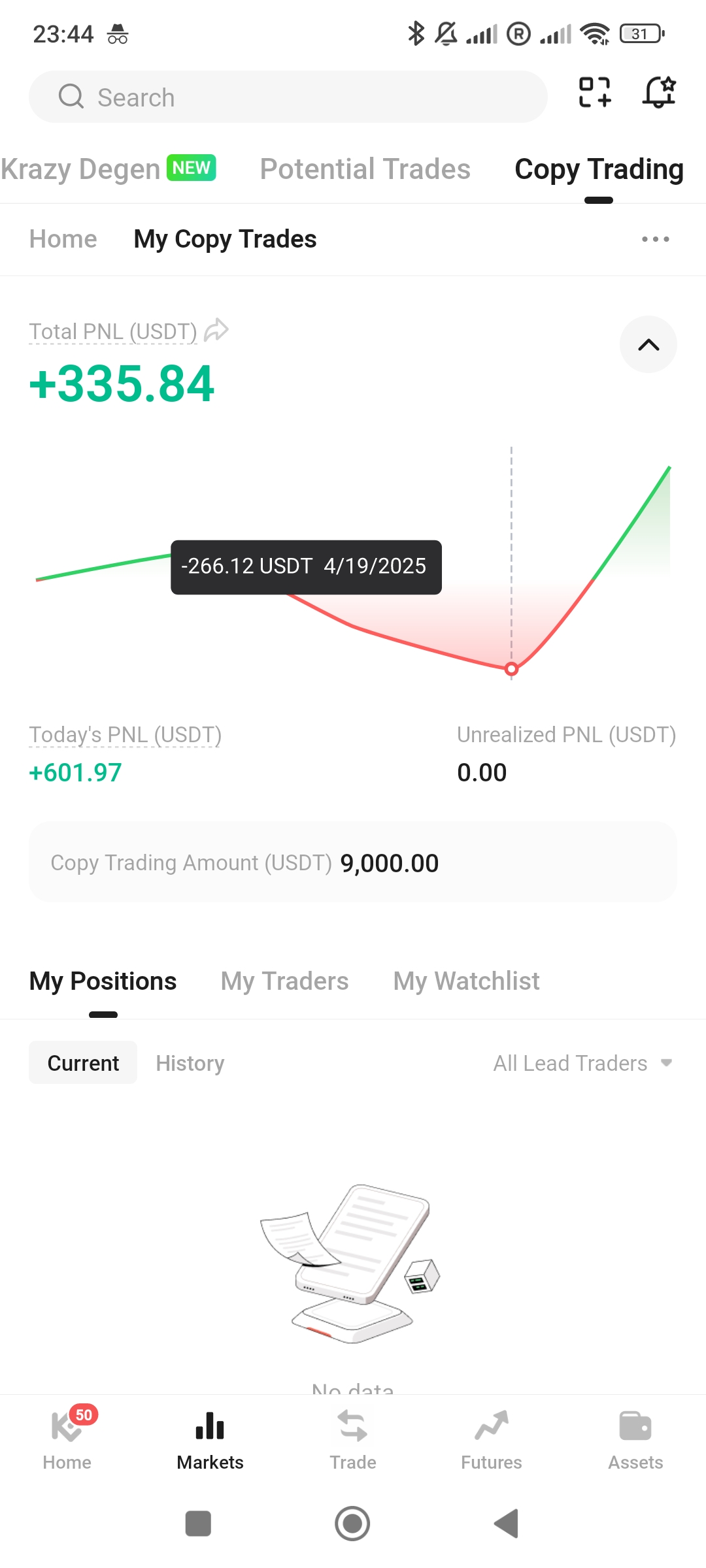Collapse the PNL chart section
The image size is (706, 1568).
click(x=648, y=344)
